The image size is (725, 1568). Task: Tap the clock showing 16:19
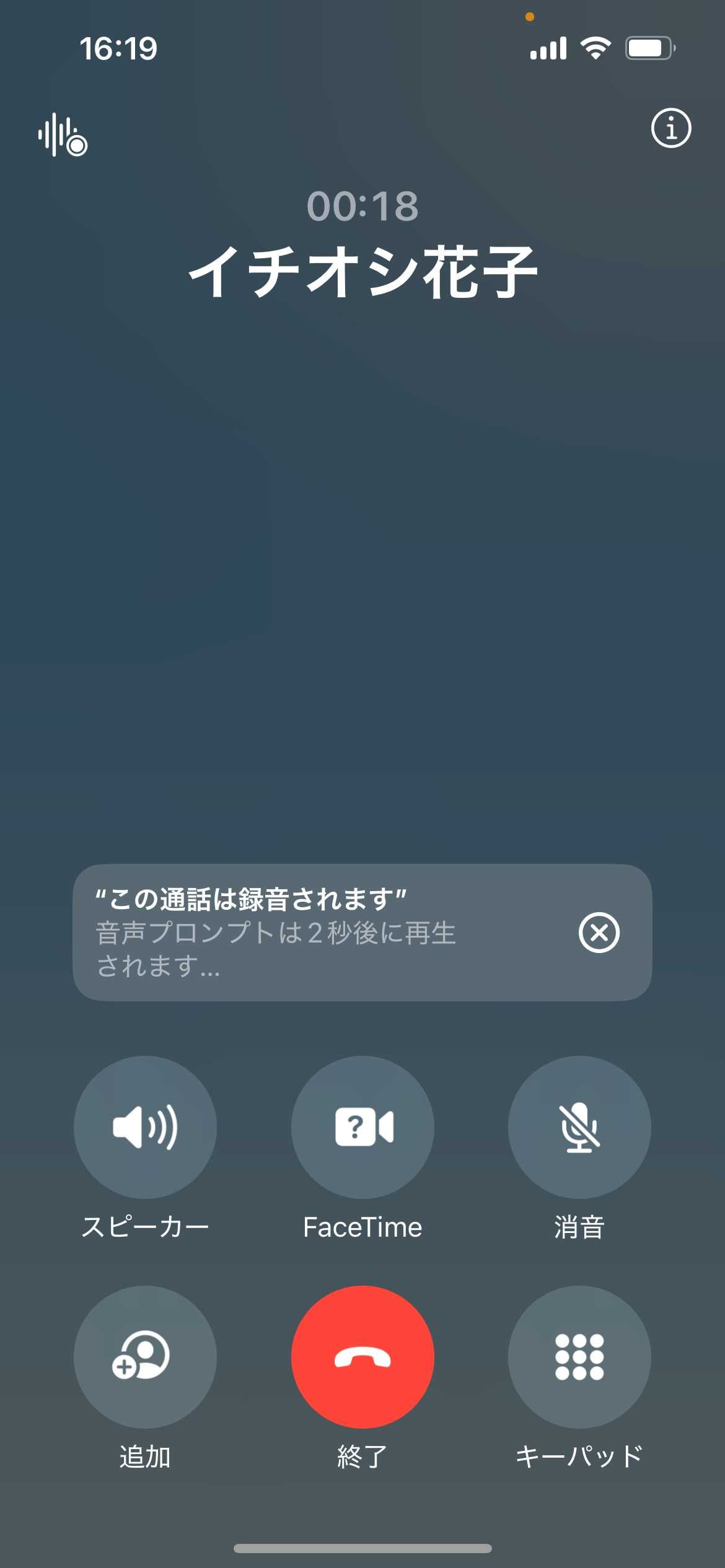[x=120, y=48]
